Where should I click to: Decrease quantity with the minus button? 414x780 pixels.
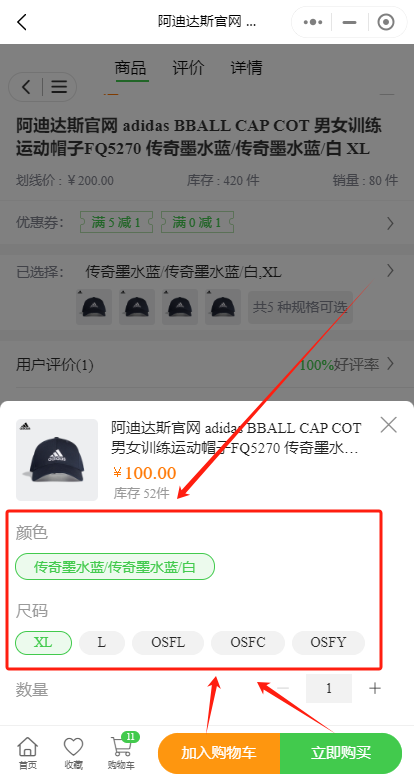[x=283, y=688]
